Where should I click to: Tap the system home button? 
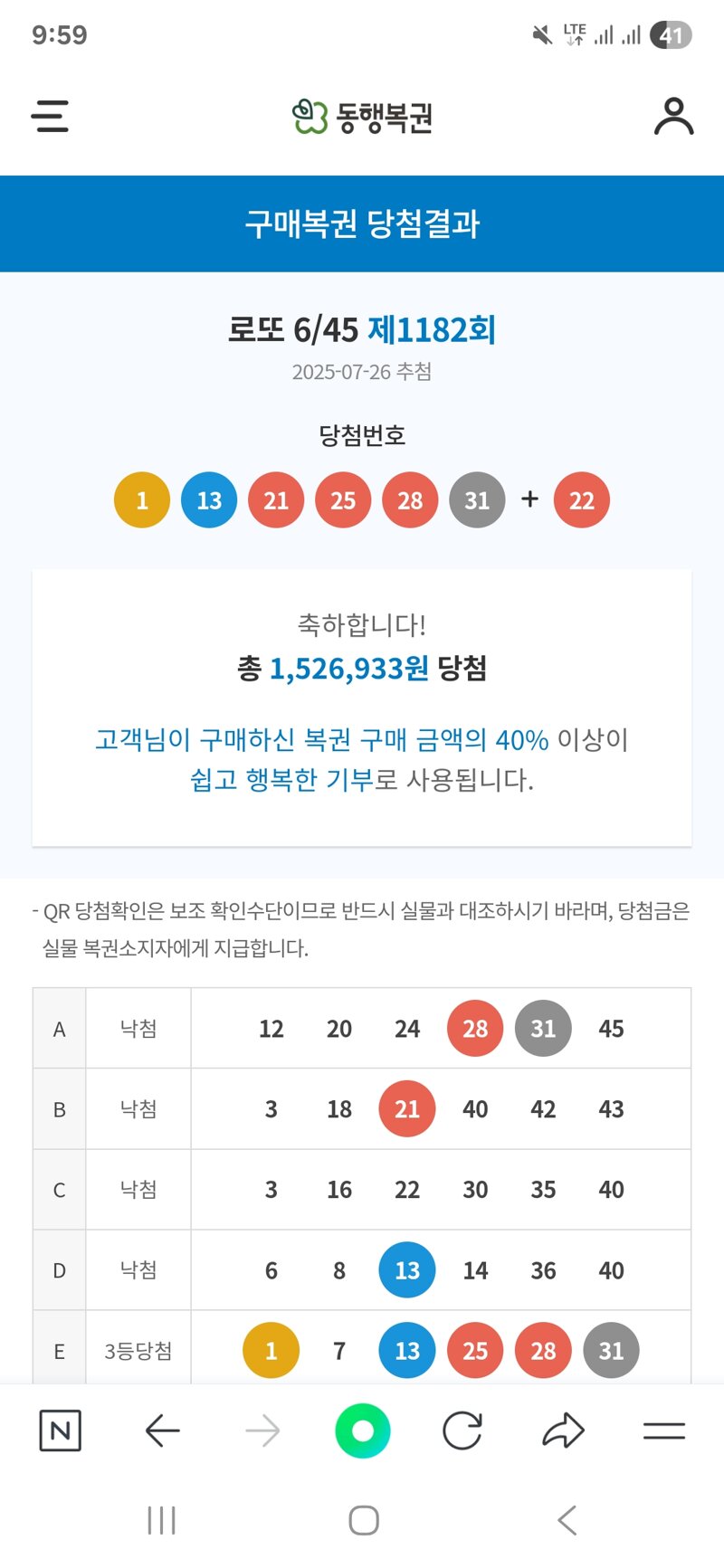364,1520
